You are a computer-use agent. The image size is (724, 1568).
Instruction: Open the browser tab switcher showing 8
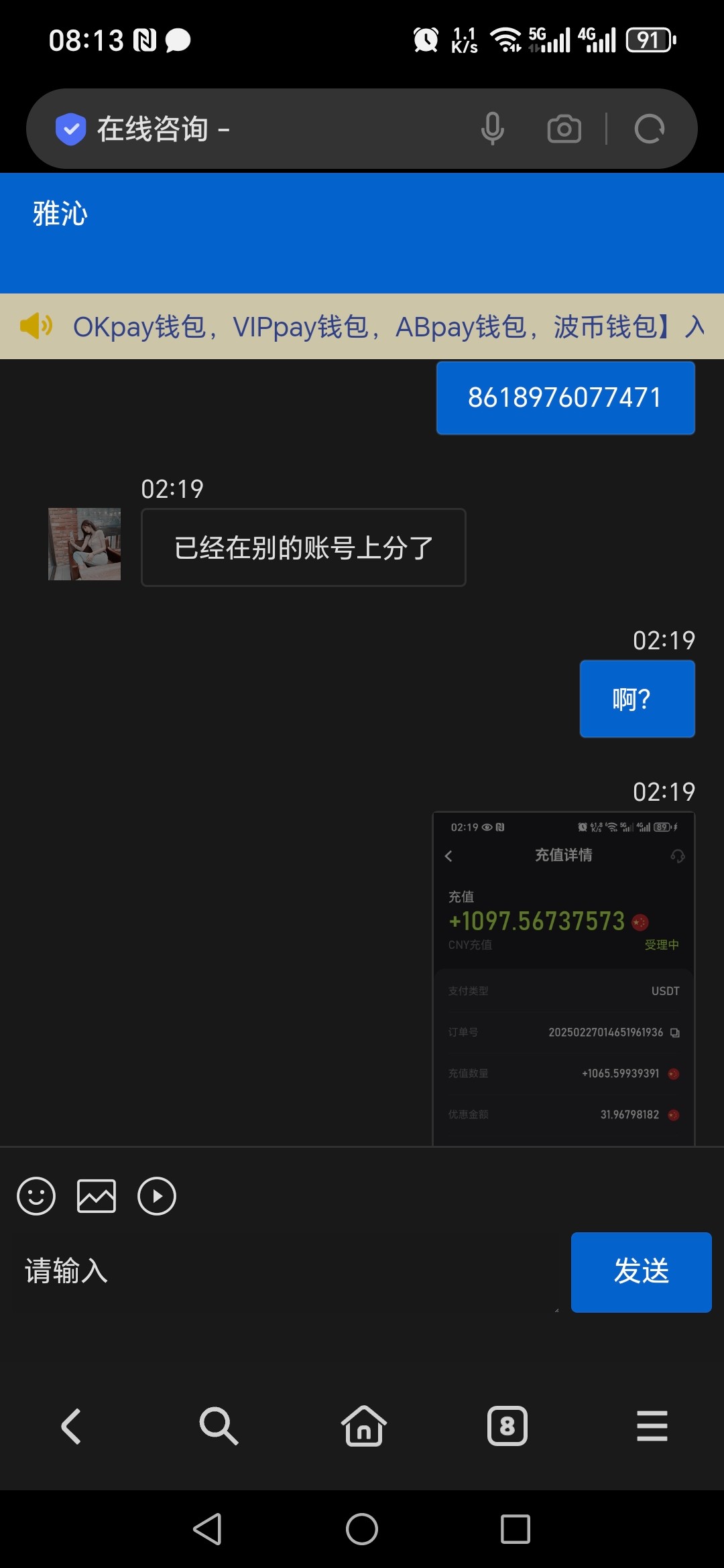(507, 1426)
